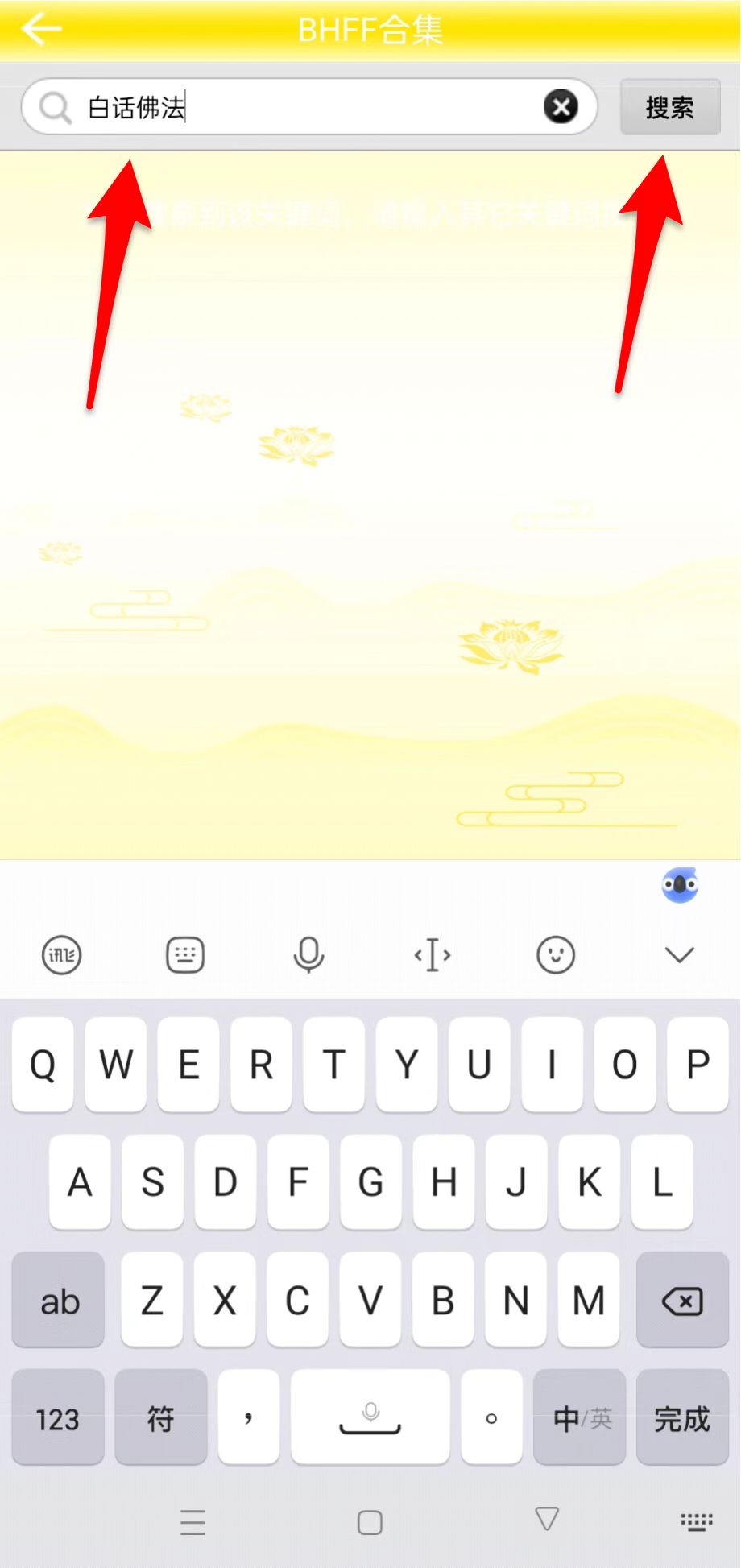
Task: Tap 完成 on the keyboard
Action: point(682,1418)
